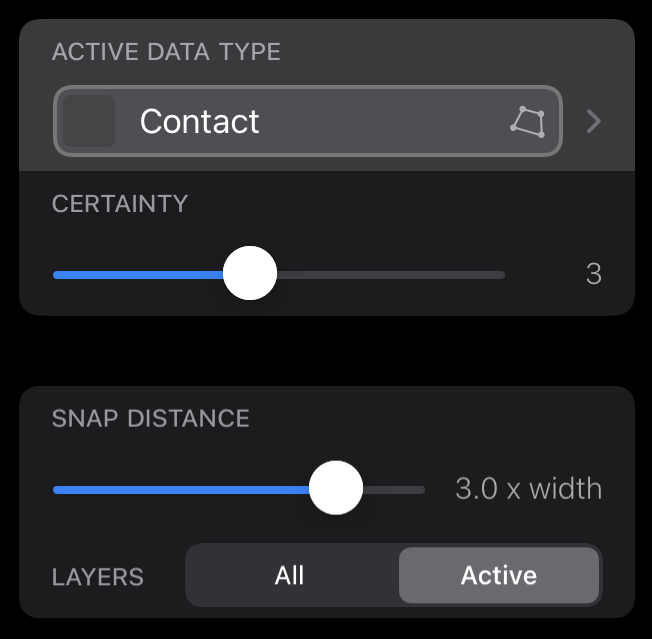
Task: Select Active layers only
Action: (498, 575)
